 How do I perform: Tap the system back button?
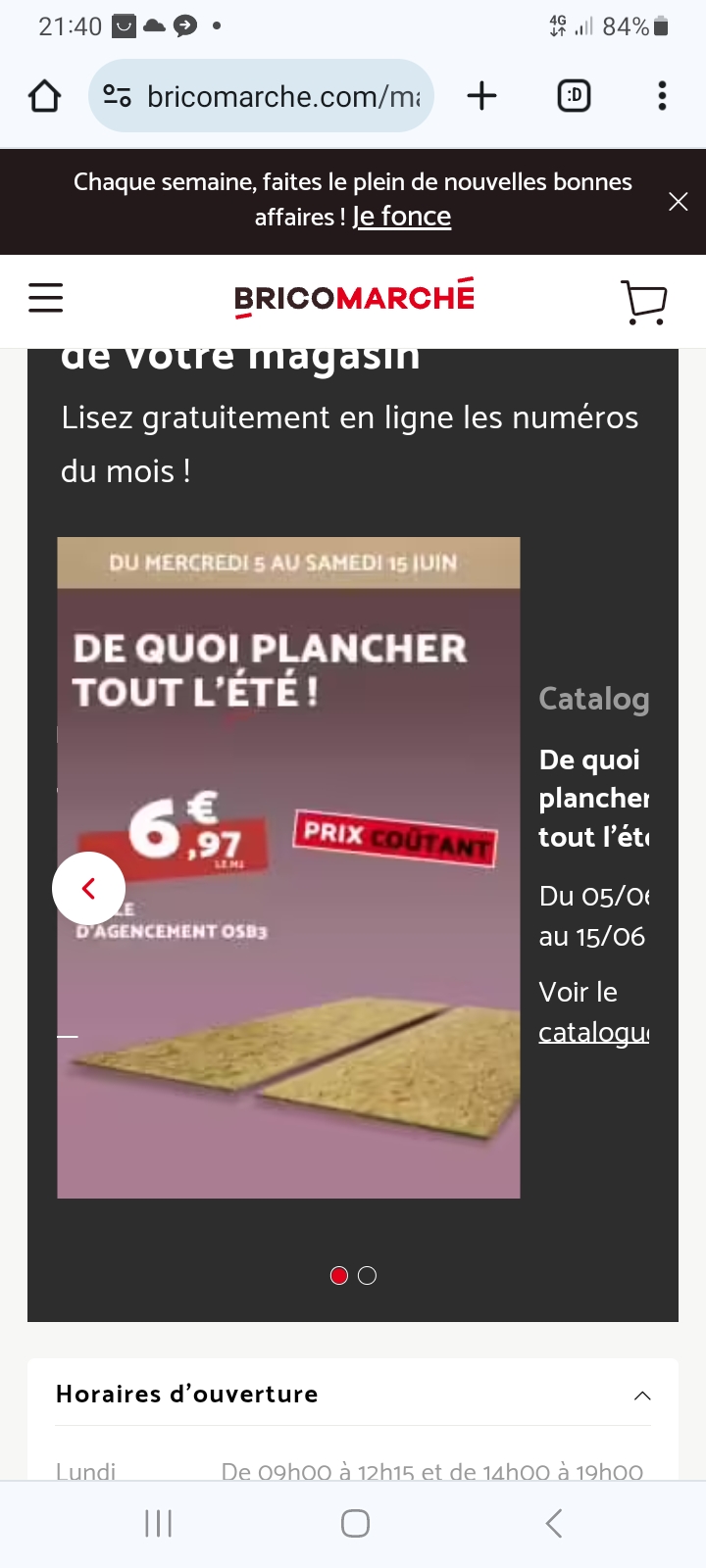554,1523
